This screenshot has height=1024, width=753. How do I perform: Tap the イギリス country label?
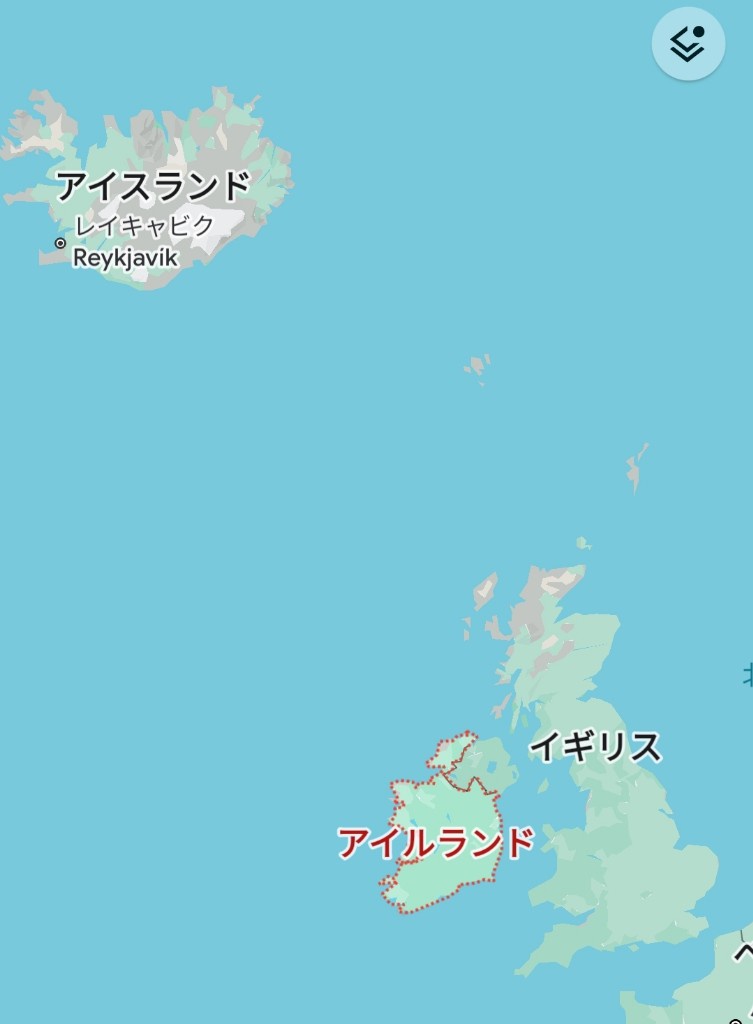pos(595,747)
